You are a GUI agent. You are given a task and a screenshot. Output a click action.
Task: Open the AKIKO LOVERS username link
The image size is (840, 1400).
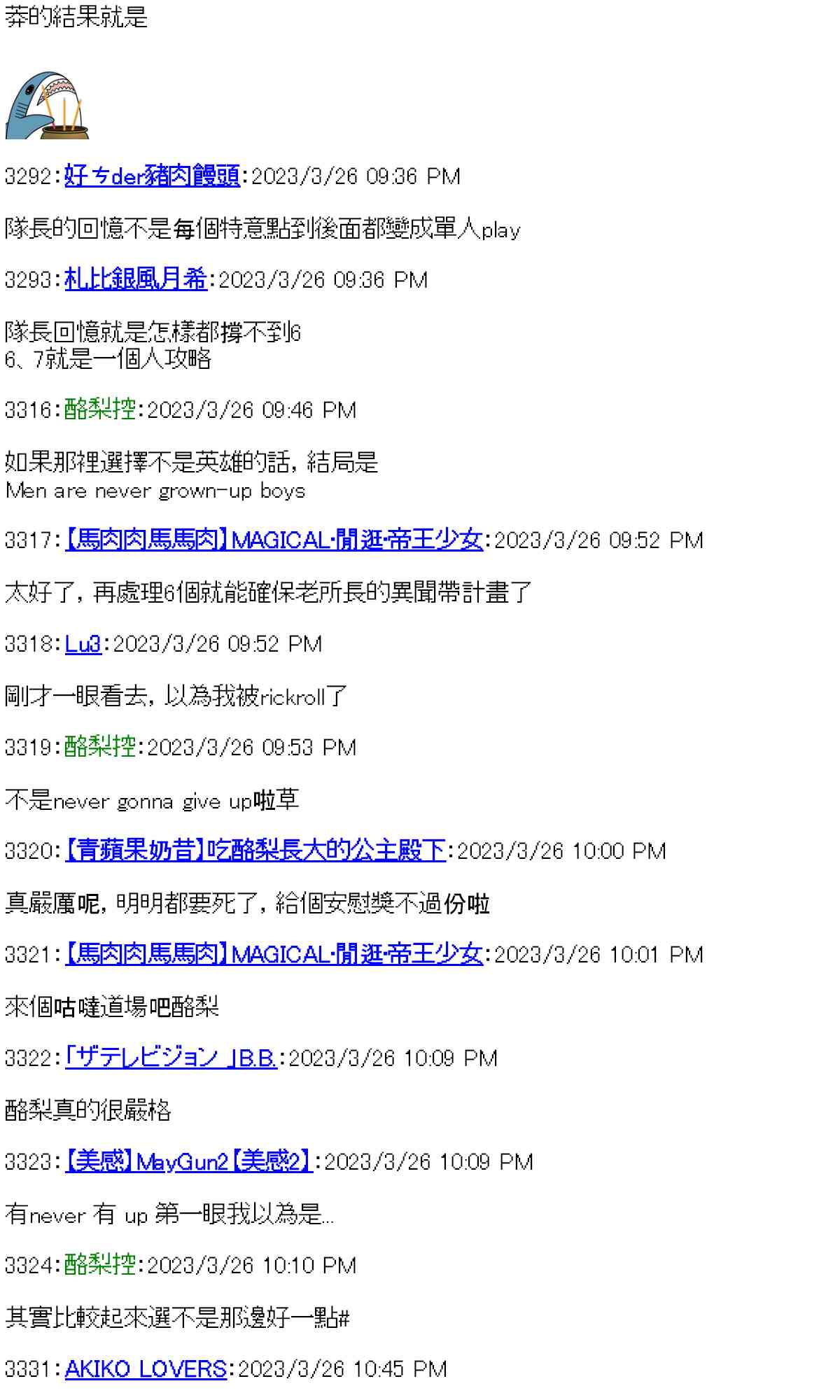coord(146,1368)
